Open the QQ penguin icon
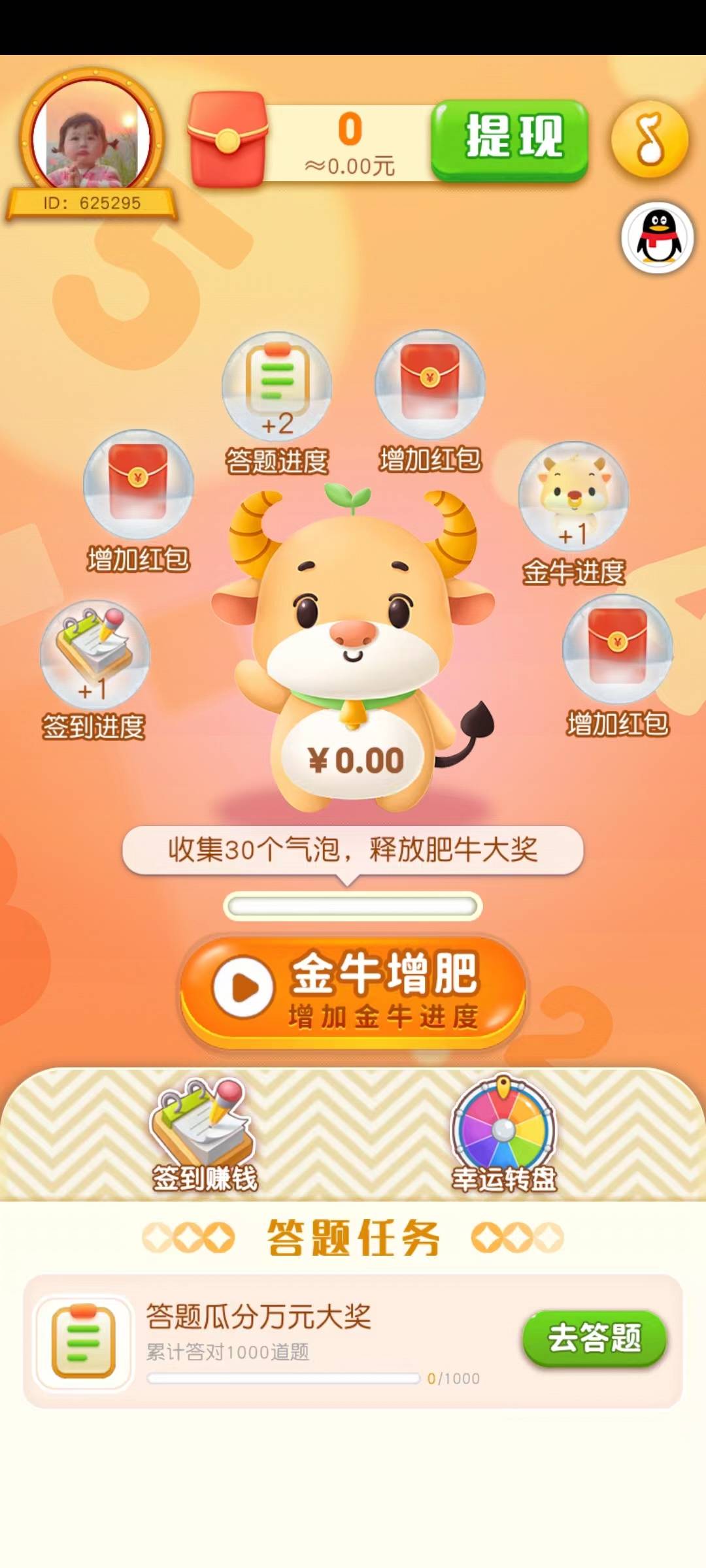The width and height of the screenshot is (706, 1568). 657,238
